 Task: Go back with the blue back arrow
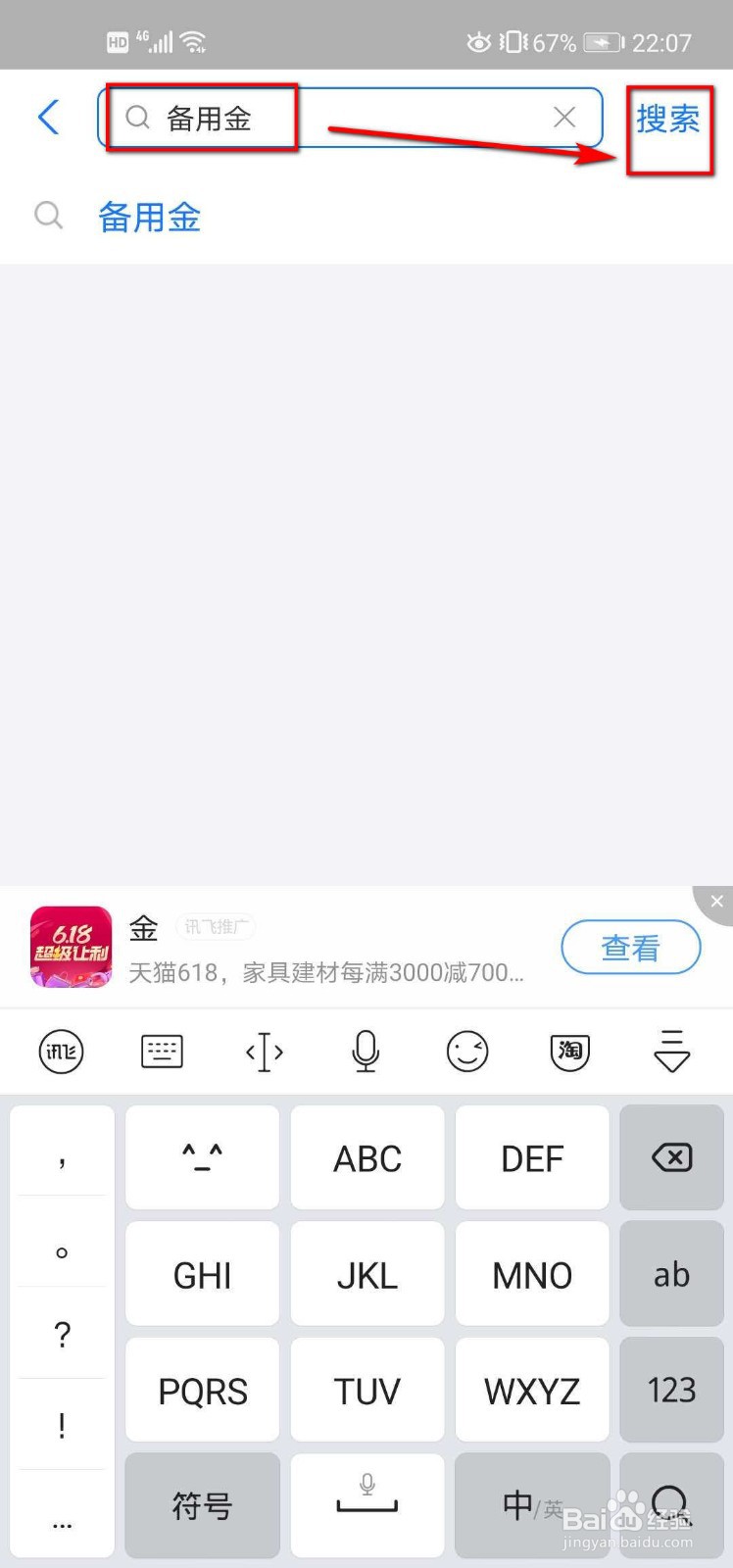[x=49, y=117]
